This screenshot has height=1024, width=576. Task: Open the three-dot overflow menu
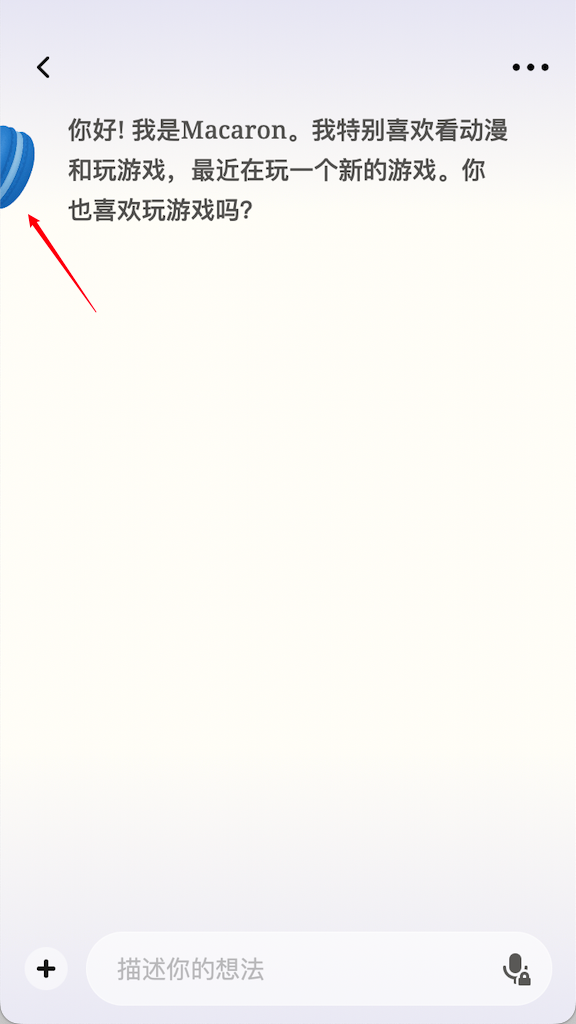click(x=530, y=67)
